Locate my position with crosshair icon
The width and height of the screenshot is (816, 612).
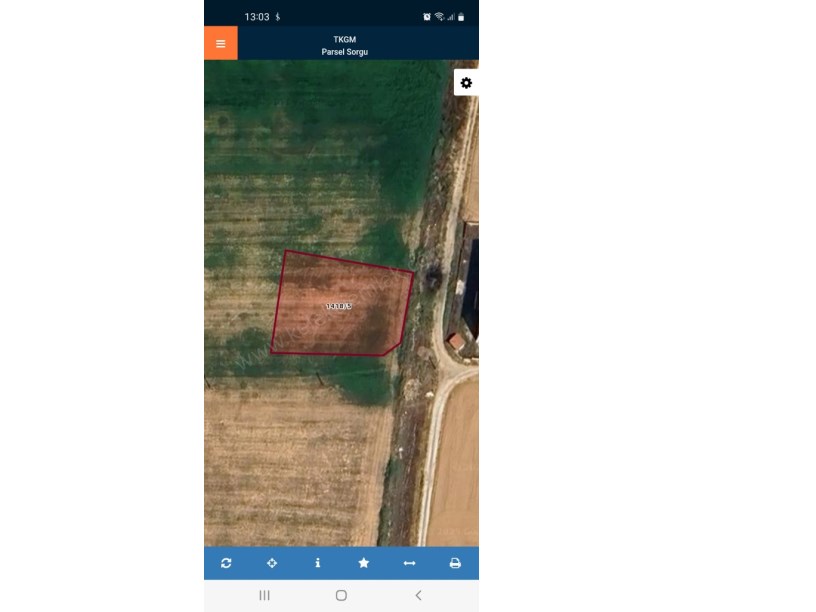[x=272, y=563]
